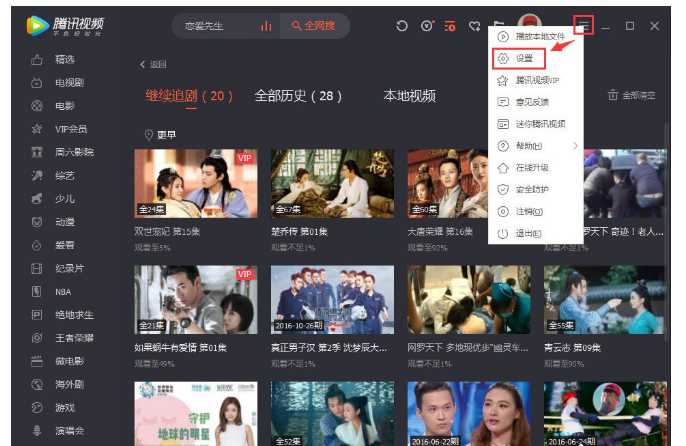Open VIP会员 in the sidebar
This screenshot has width=686, height=446.
pyautogui.click(x=71, y=129)
